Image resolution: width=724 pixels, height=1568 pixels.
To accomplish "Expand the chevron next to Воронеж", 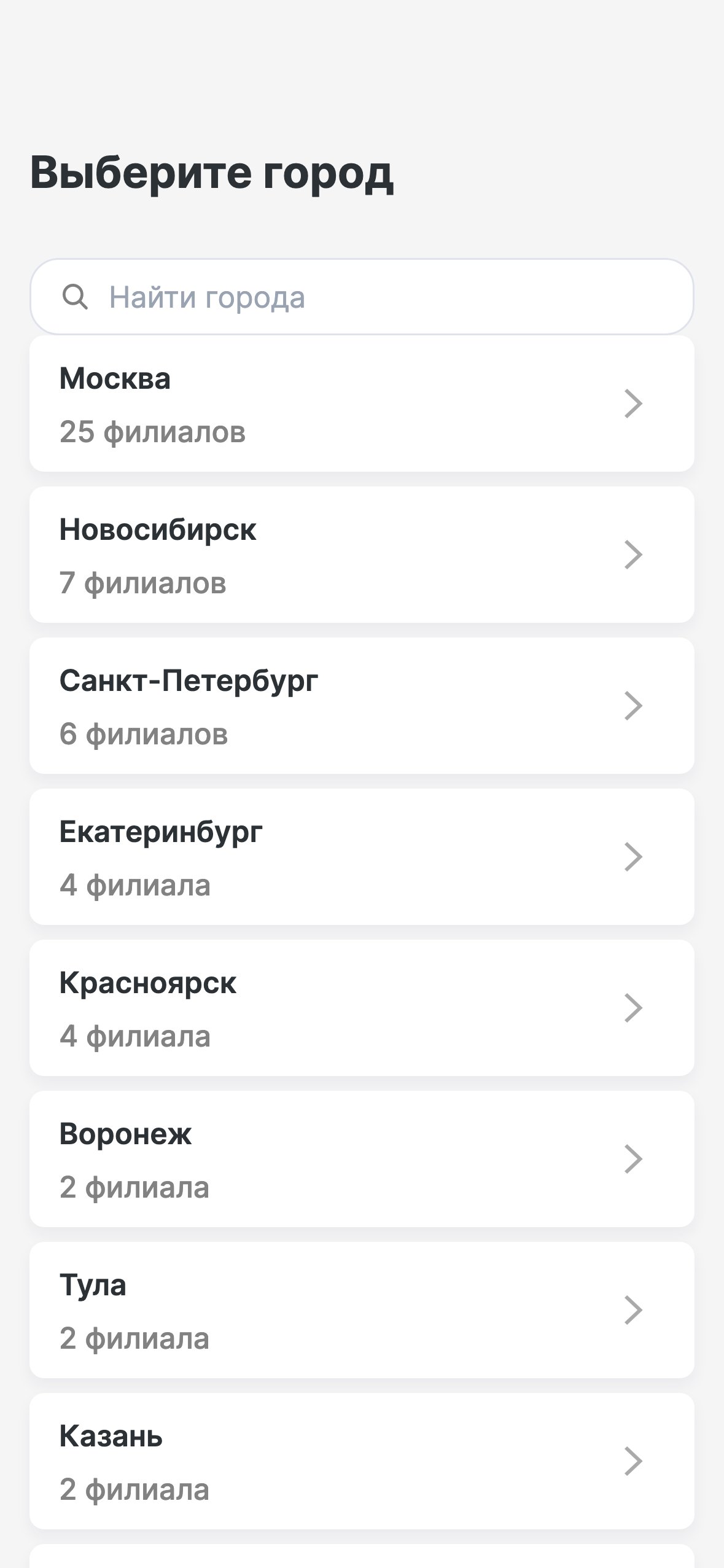I will [x=634, y=1158].
